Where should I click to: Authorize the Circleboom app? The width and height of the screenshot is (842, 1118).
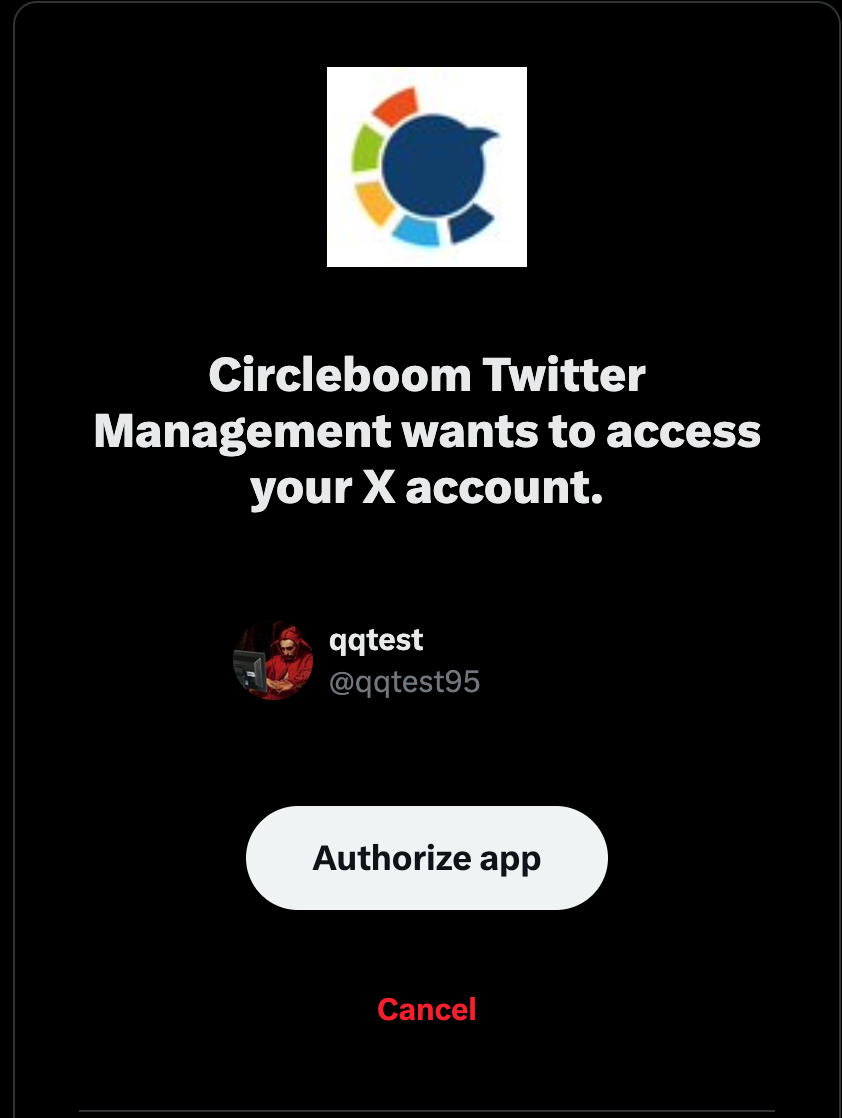[x=426, y=858]
